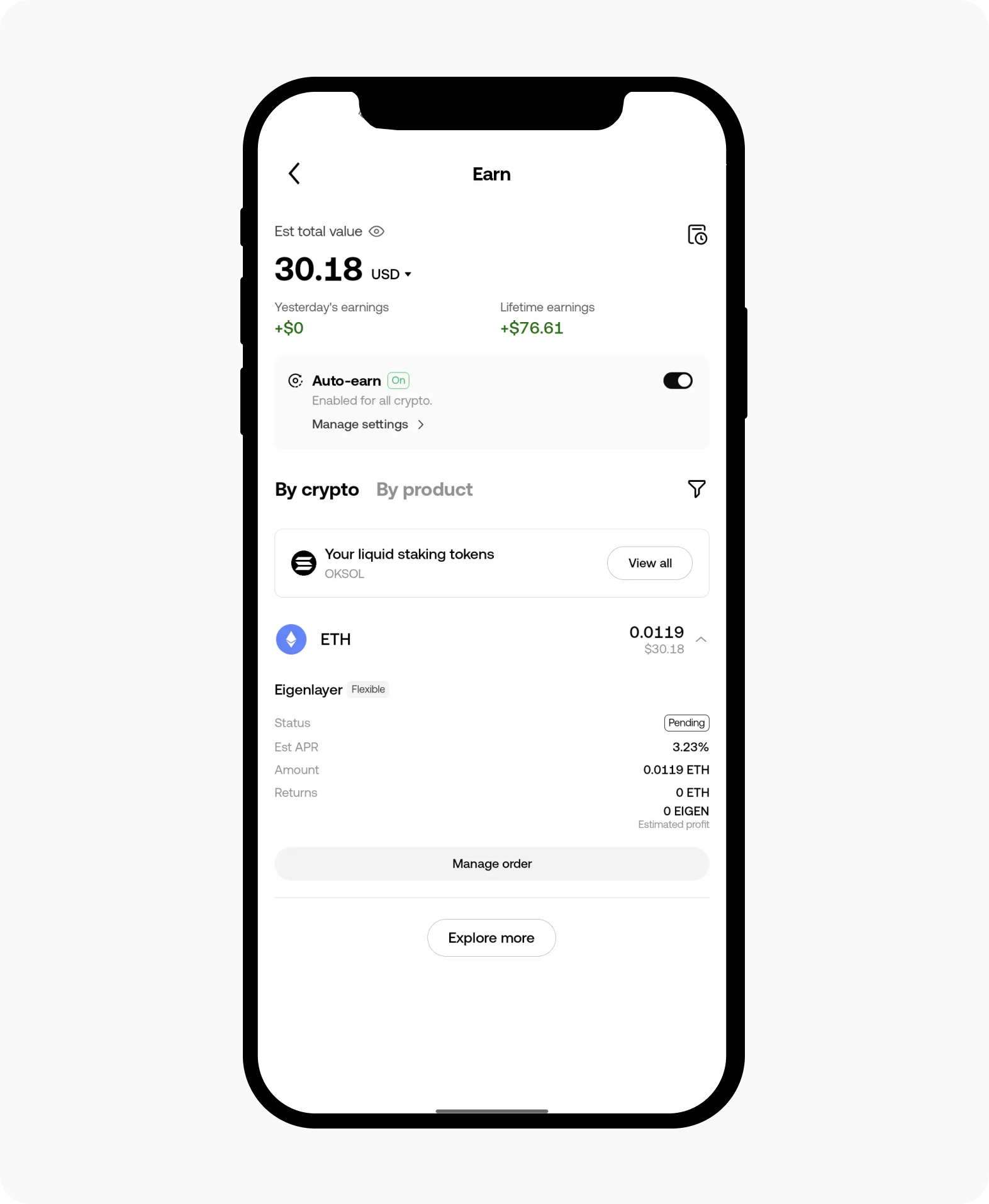Tap the Solana icon next to OKSOL

click(303, 563)
